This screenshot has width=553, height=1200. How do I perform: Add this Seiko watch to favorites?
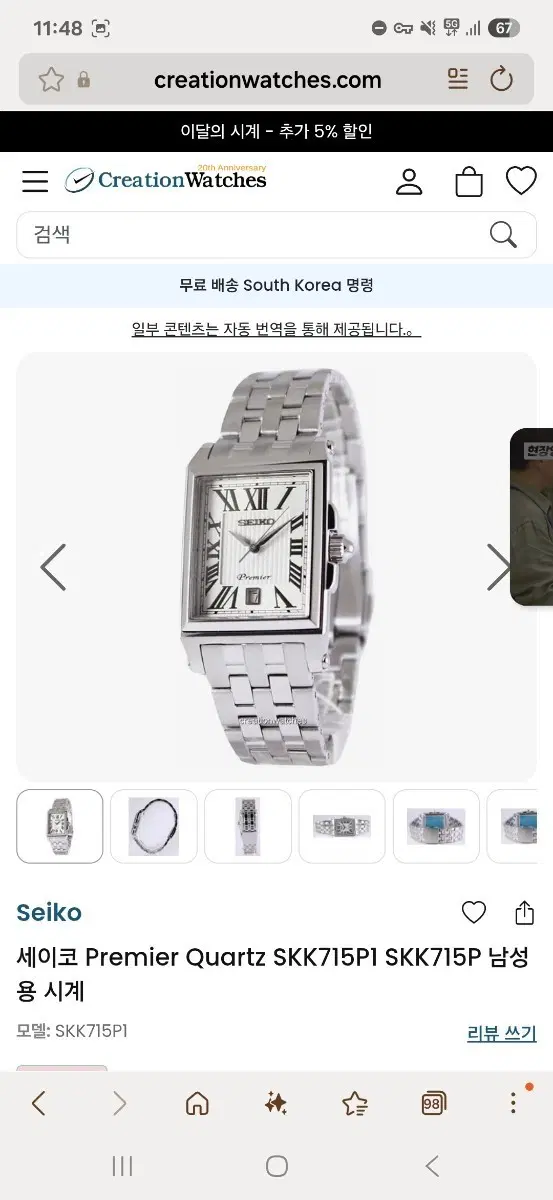click(474, 912)
